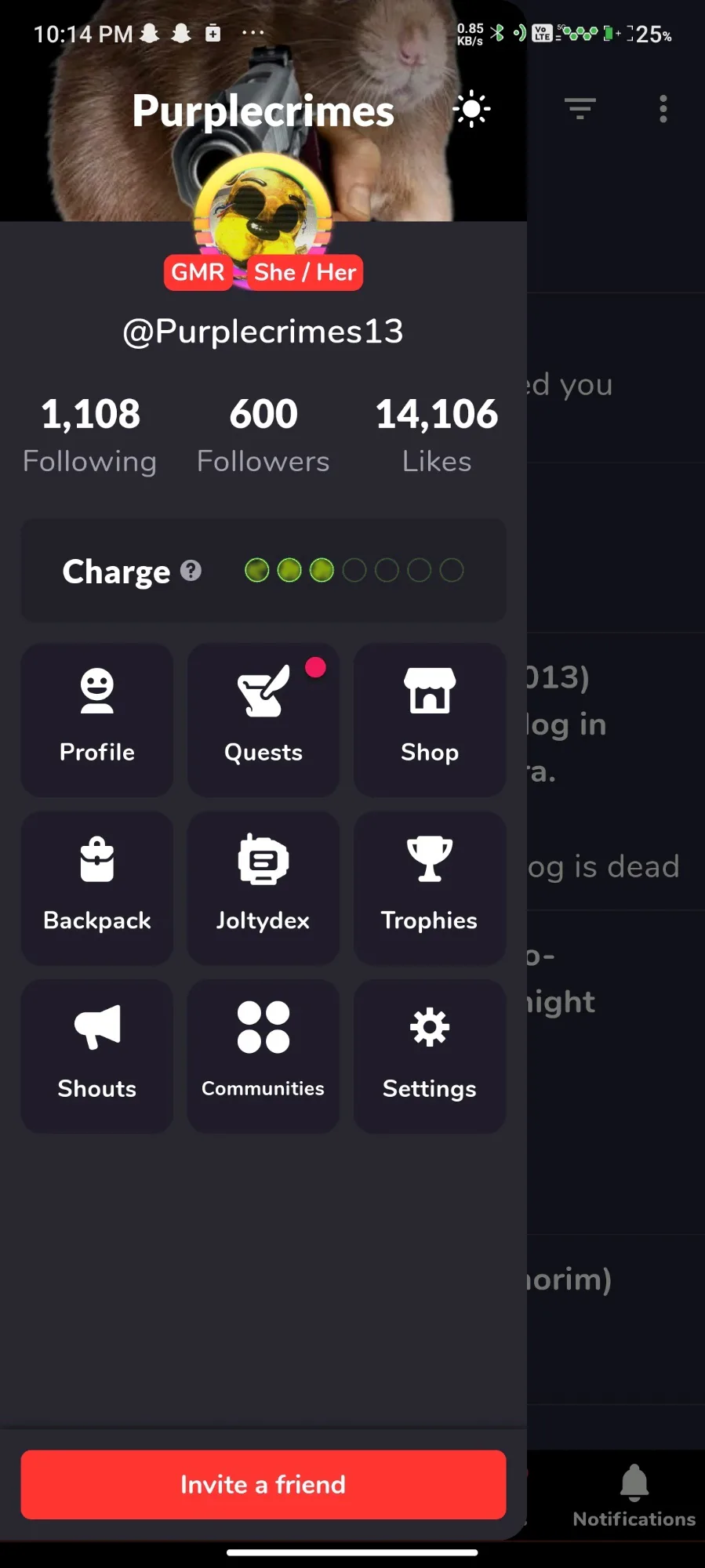Toggle the light theme sun icon
The height and width of the screenshot is (1568, 705).
(x=471, y=109)
